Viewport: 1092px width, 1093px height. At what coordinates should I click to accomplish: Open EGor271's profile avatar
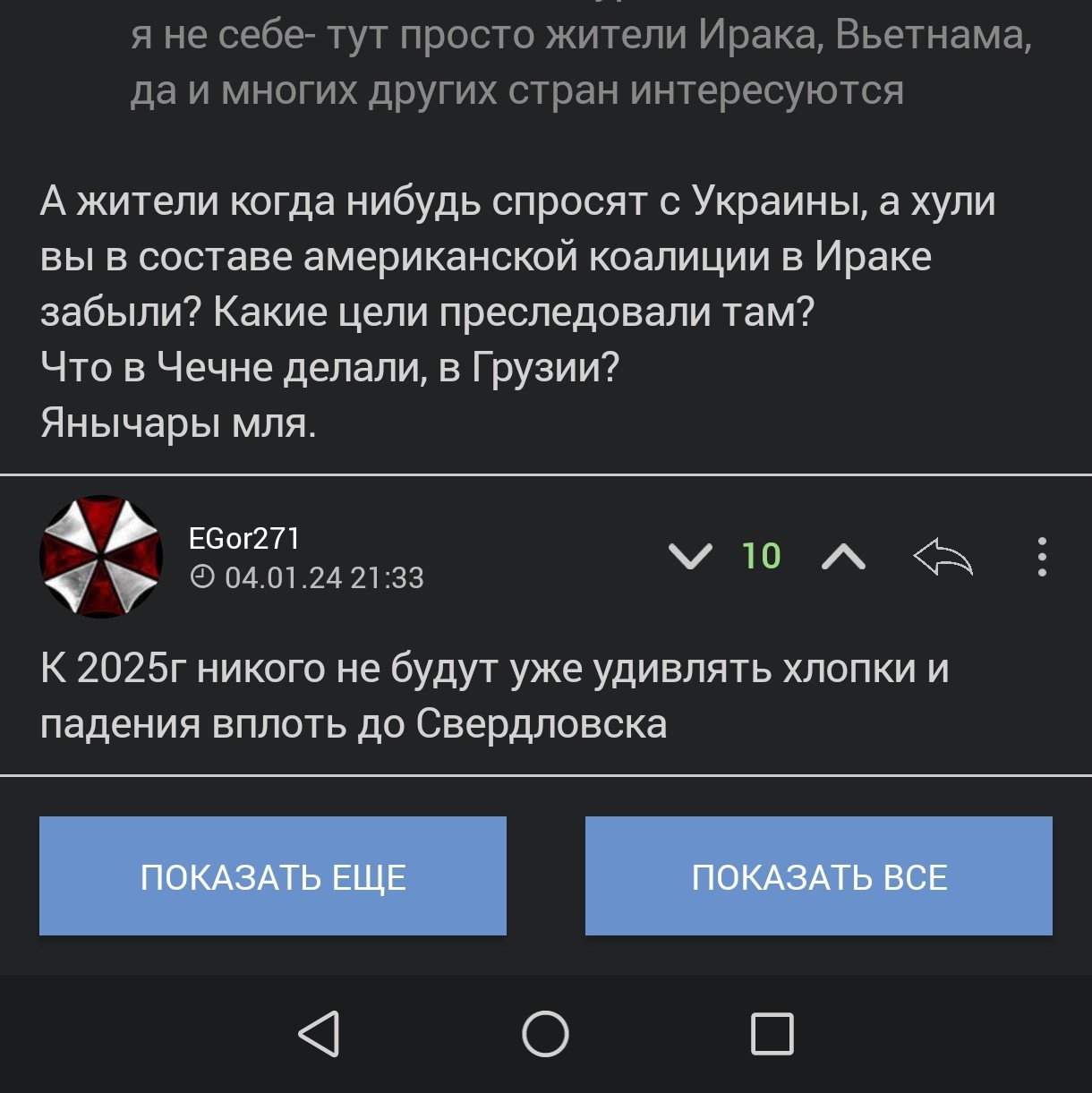click(x=101, y=557)
